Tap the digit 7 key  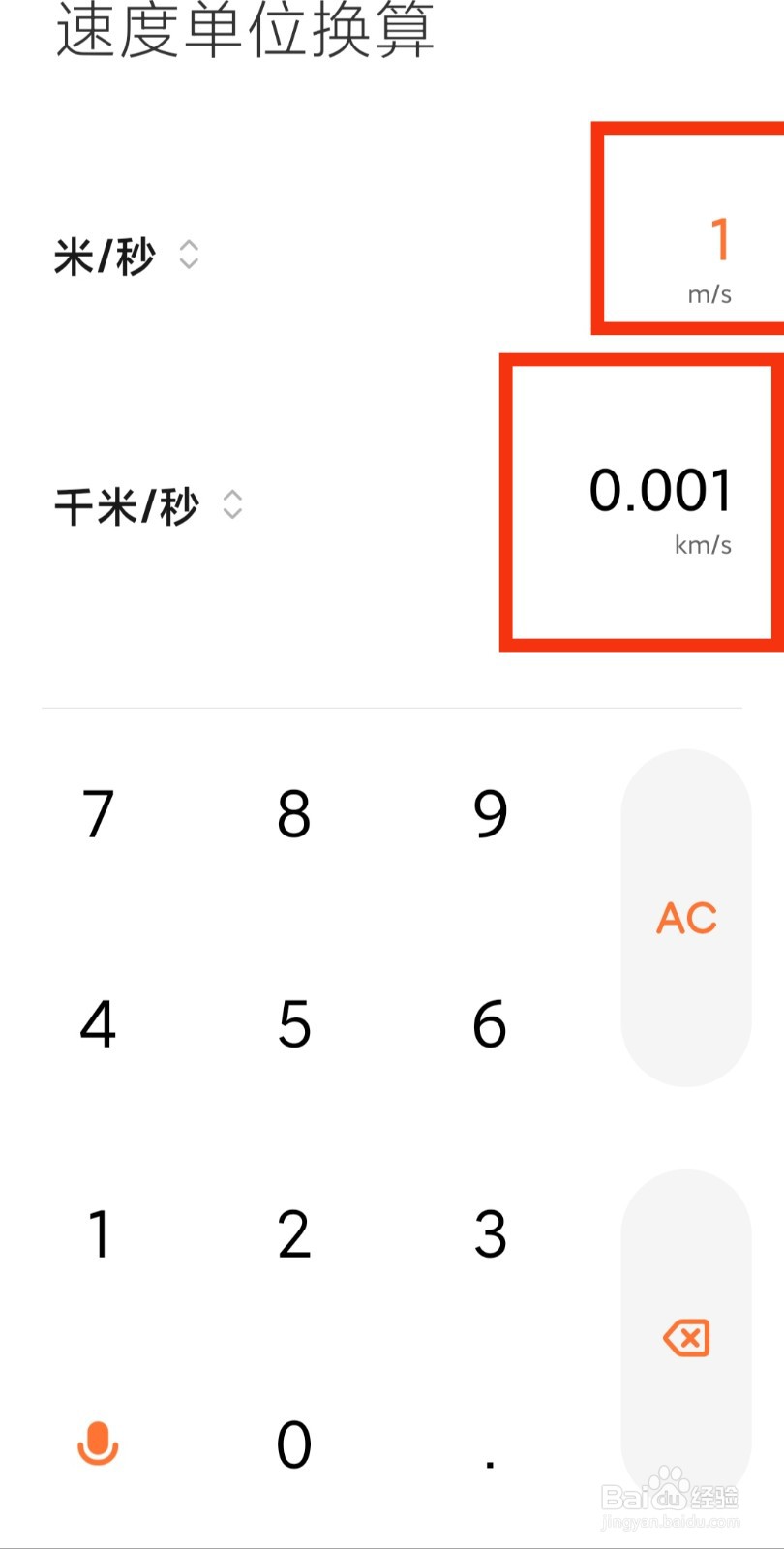[98, 813]
